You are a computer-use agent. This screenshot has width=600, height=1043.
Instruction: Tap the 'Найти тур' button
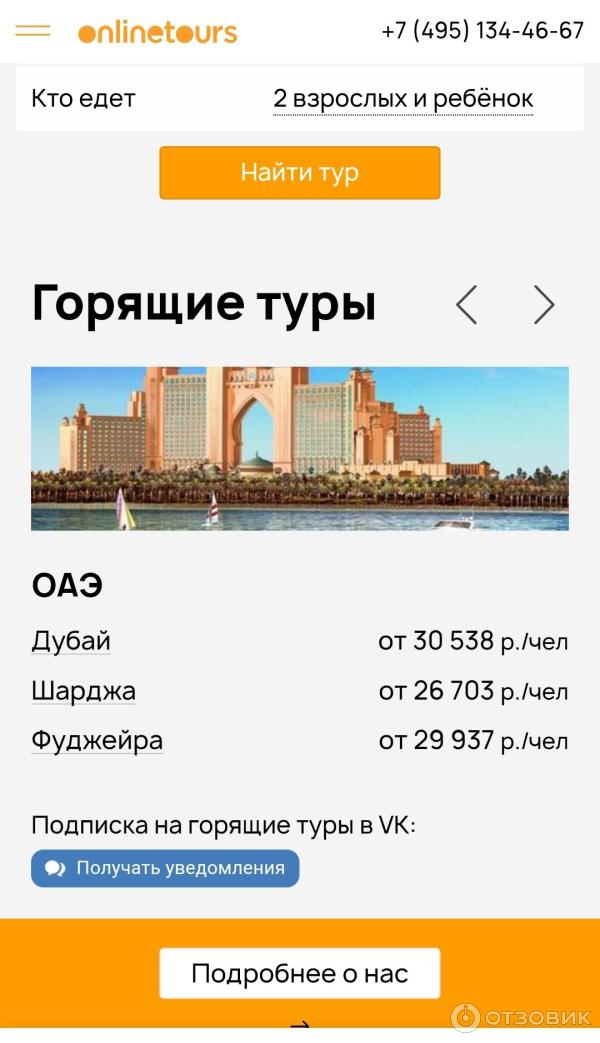[x=300, y=173]
